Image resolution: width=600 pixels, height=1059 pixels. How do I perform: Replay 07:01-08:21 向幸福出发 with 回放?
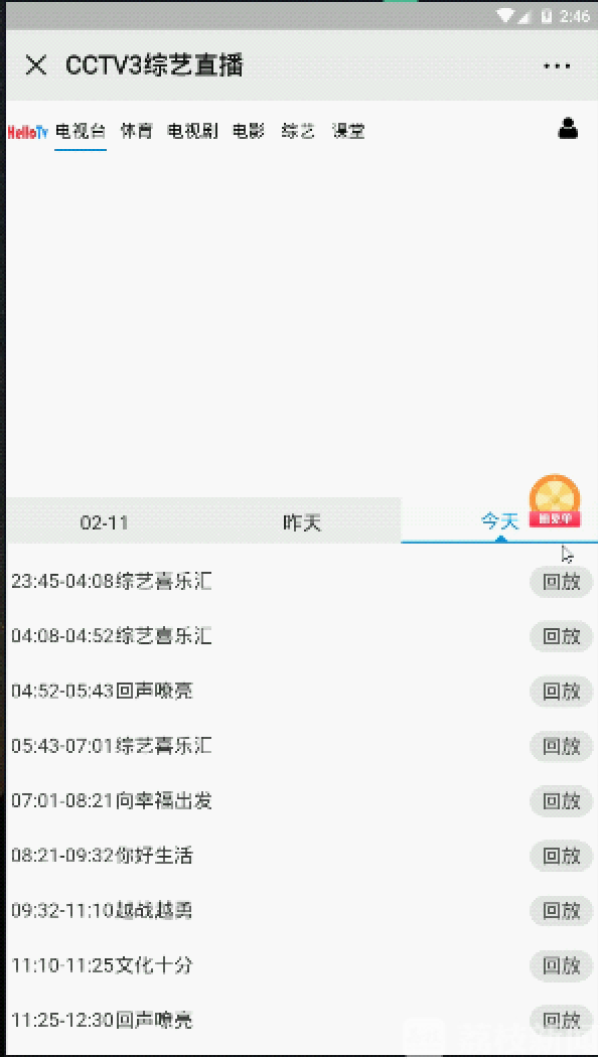point(560,800)
